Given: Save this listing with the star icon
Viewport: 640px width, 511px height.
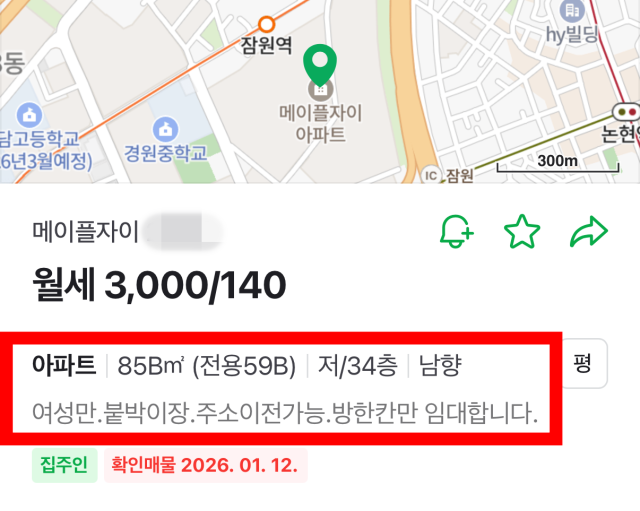Looking at the screenshot, I should click(x=521, y=233).
